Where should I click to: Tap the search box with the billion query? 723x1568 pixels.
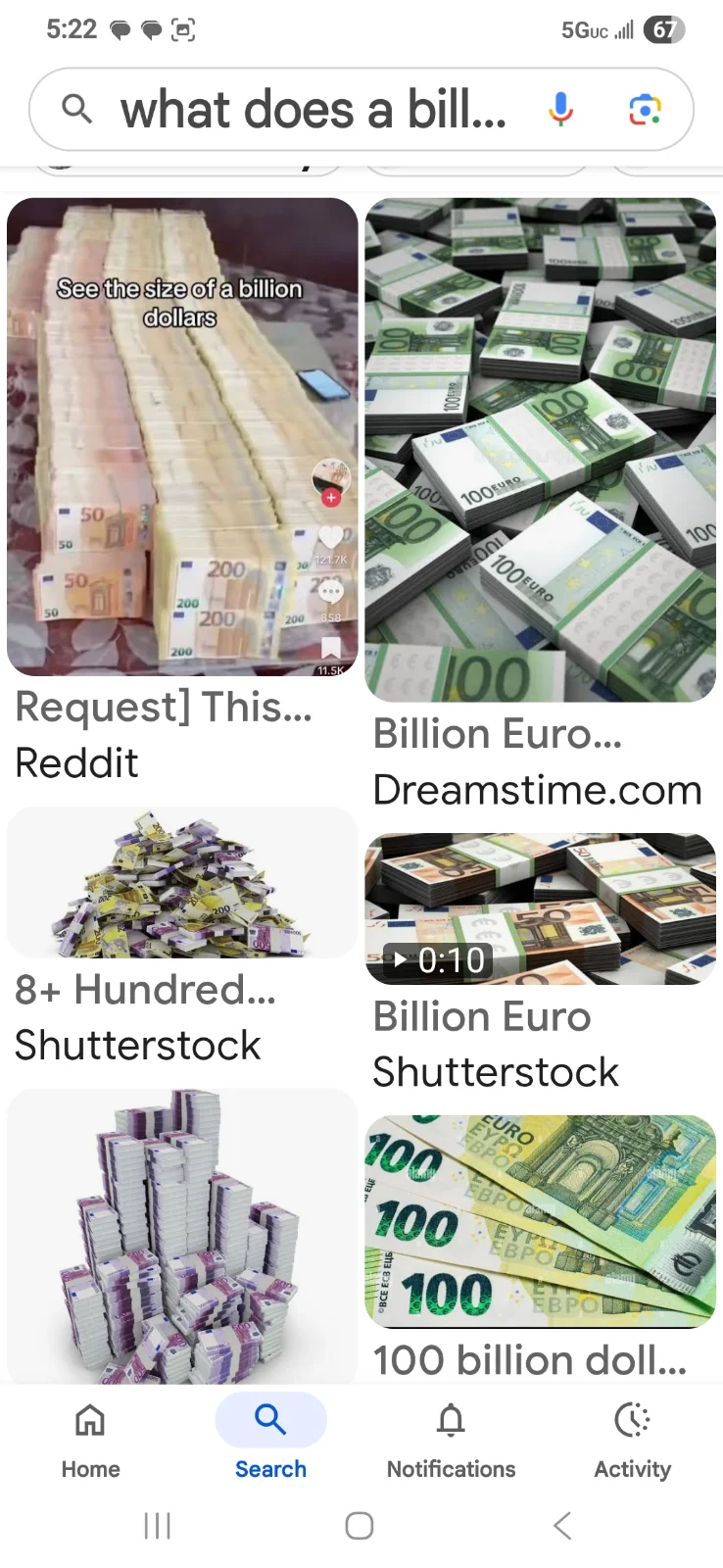(x=313, y=109)
